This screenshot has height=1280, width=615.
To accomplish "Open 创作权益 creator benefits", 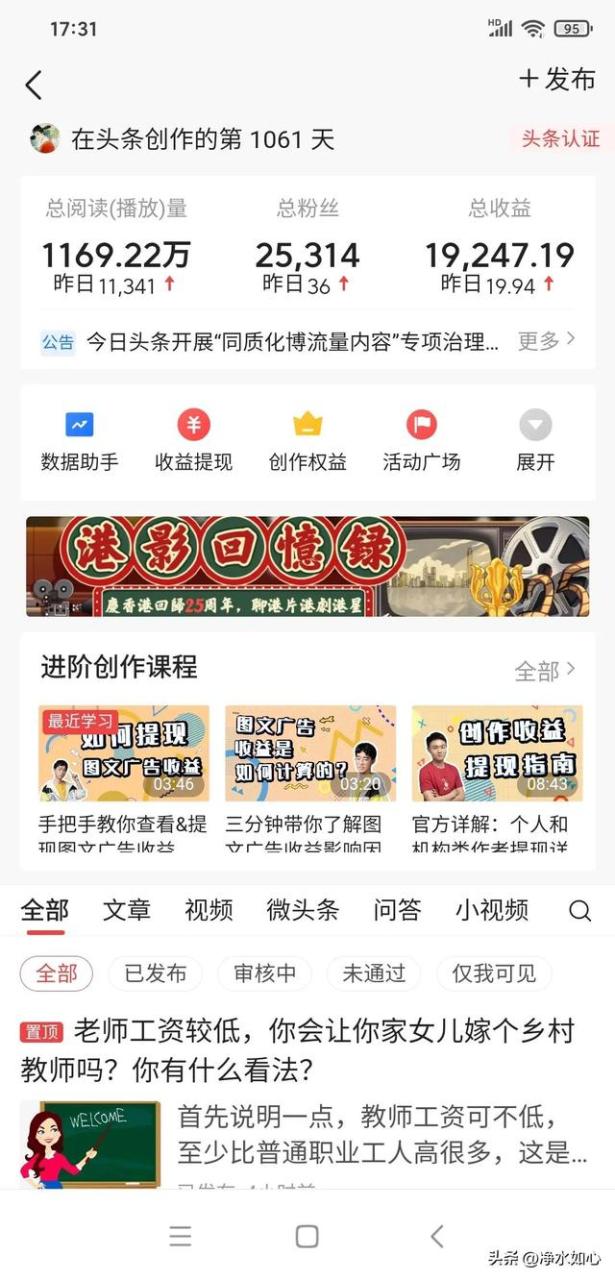I will click(x=307, y=441).
